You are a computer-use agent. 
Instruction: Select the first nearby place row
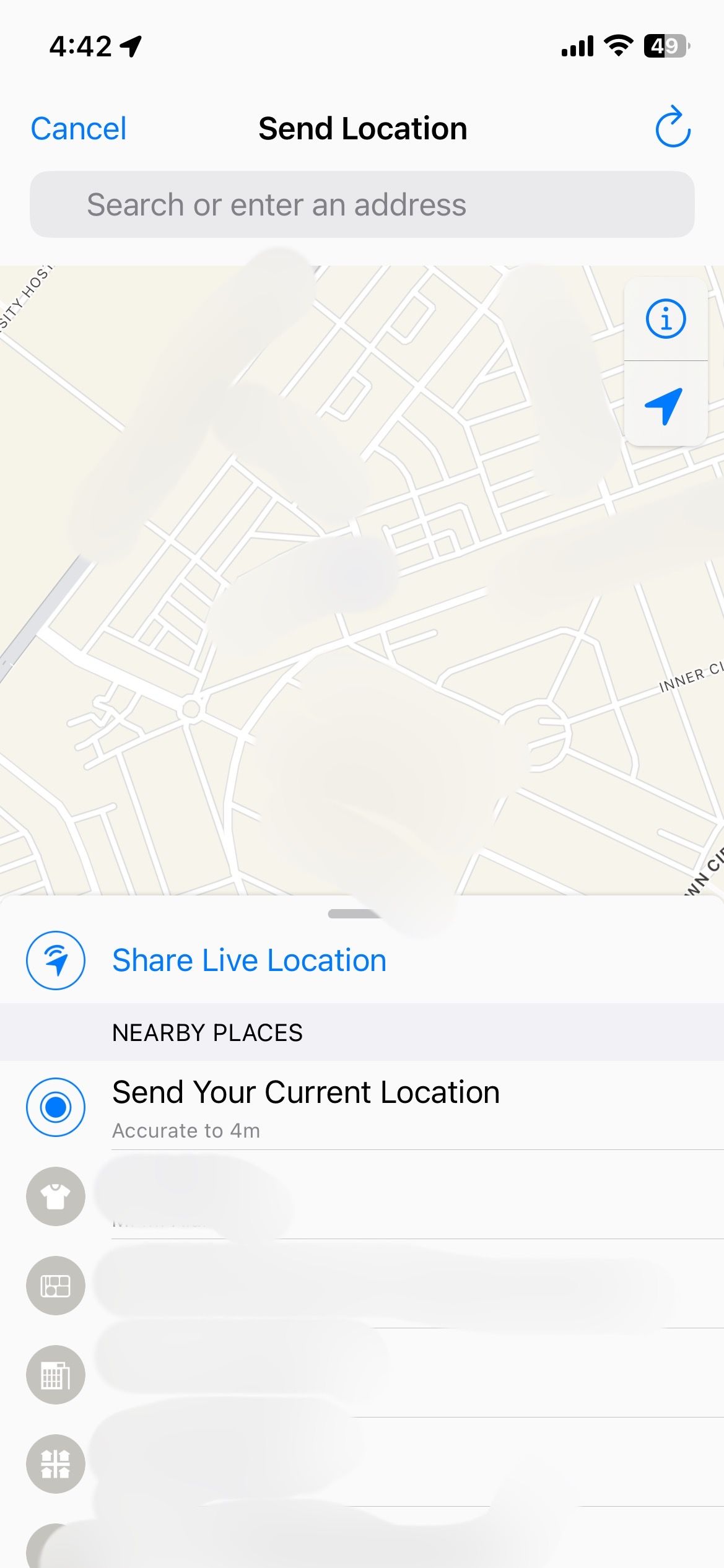pyautogui.click(x=362, y=1196)
